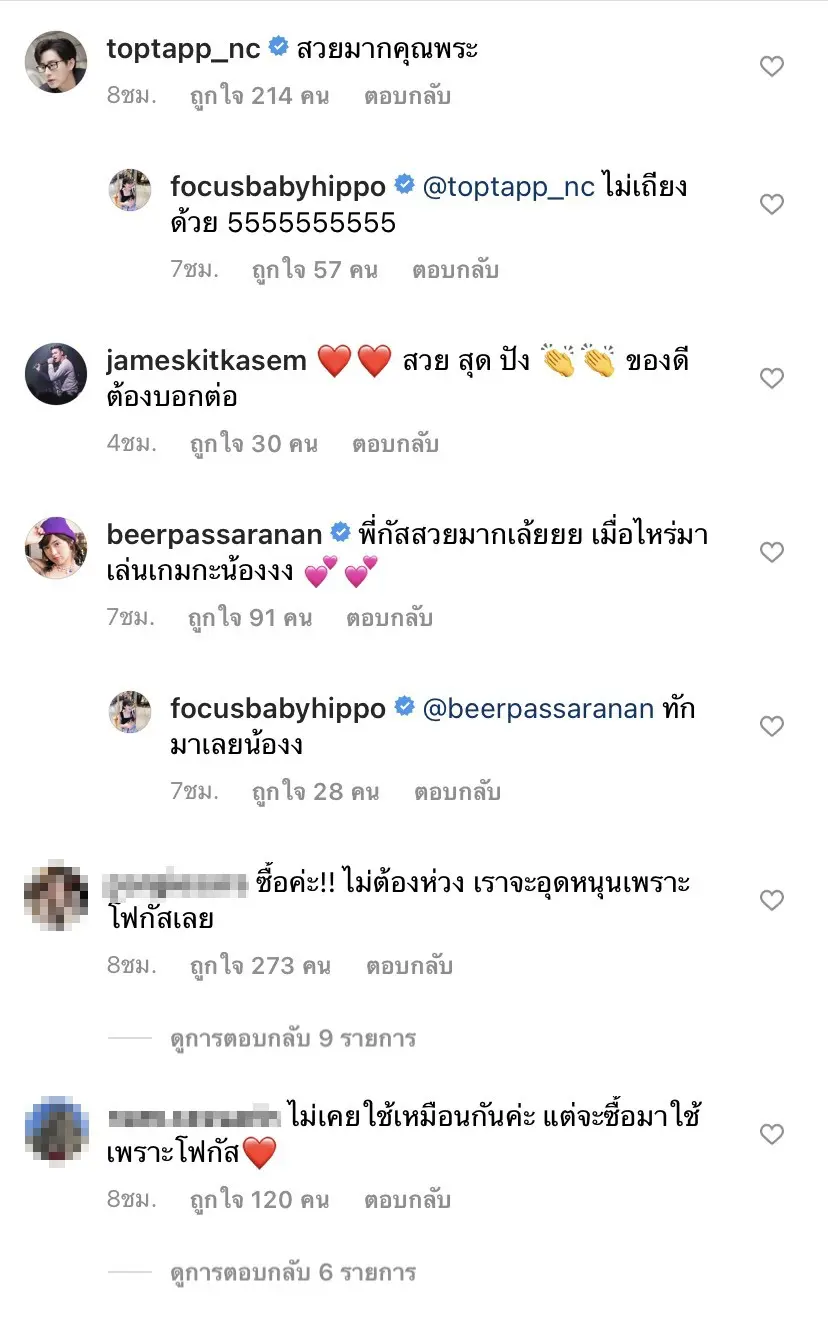Visit the jameskitkasem username
The image size is (828, 1320).
[206, 361]
